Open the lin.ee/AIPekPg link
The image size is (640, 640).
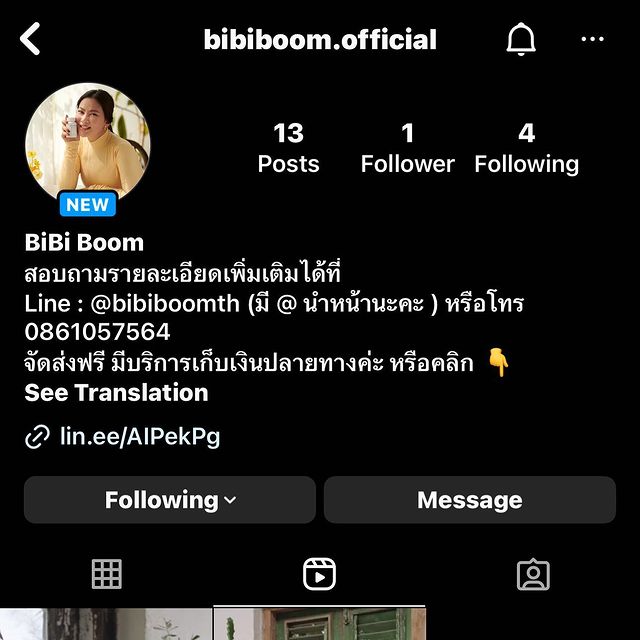139,436
